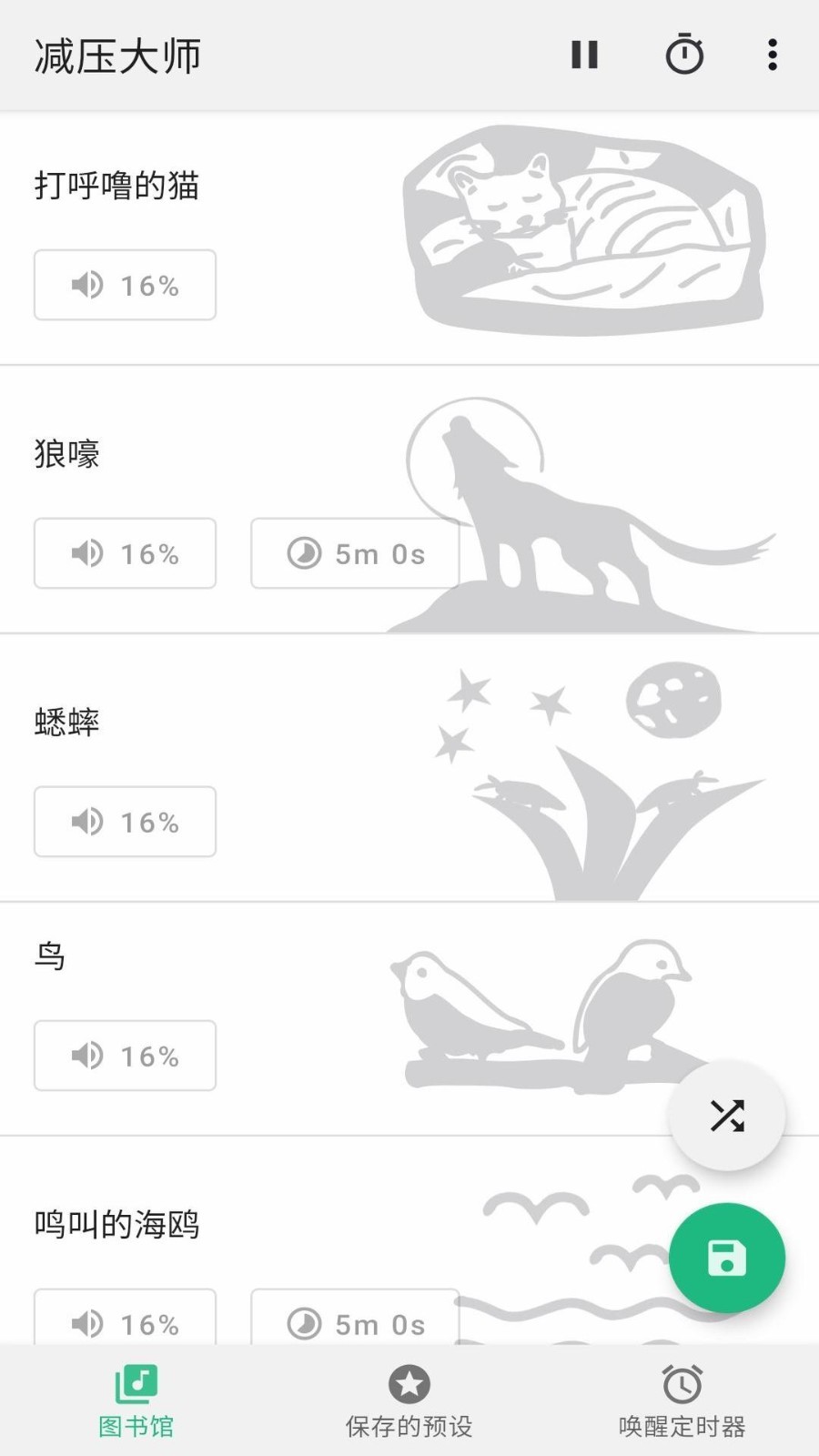The height and width of the screenshot is (1456, 819).
Task: Open the overflow menu
Action: click(772, 56)
